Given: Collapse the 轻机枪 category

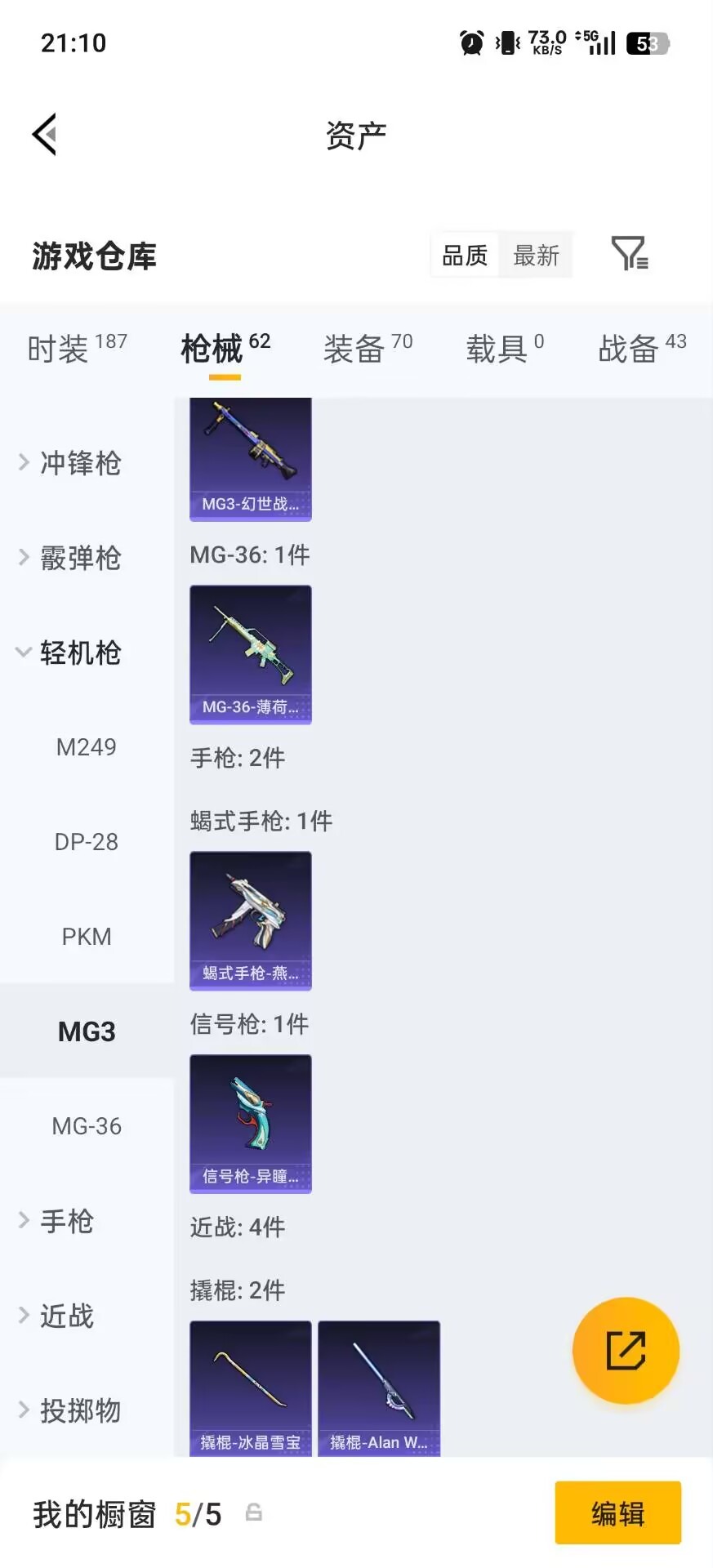Looking at the screenshot, I should [x=81, y=653].
